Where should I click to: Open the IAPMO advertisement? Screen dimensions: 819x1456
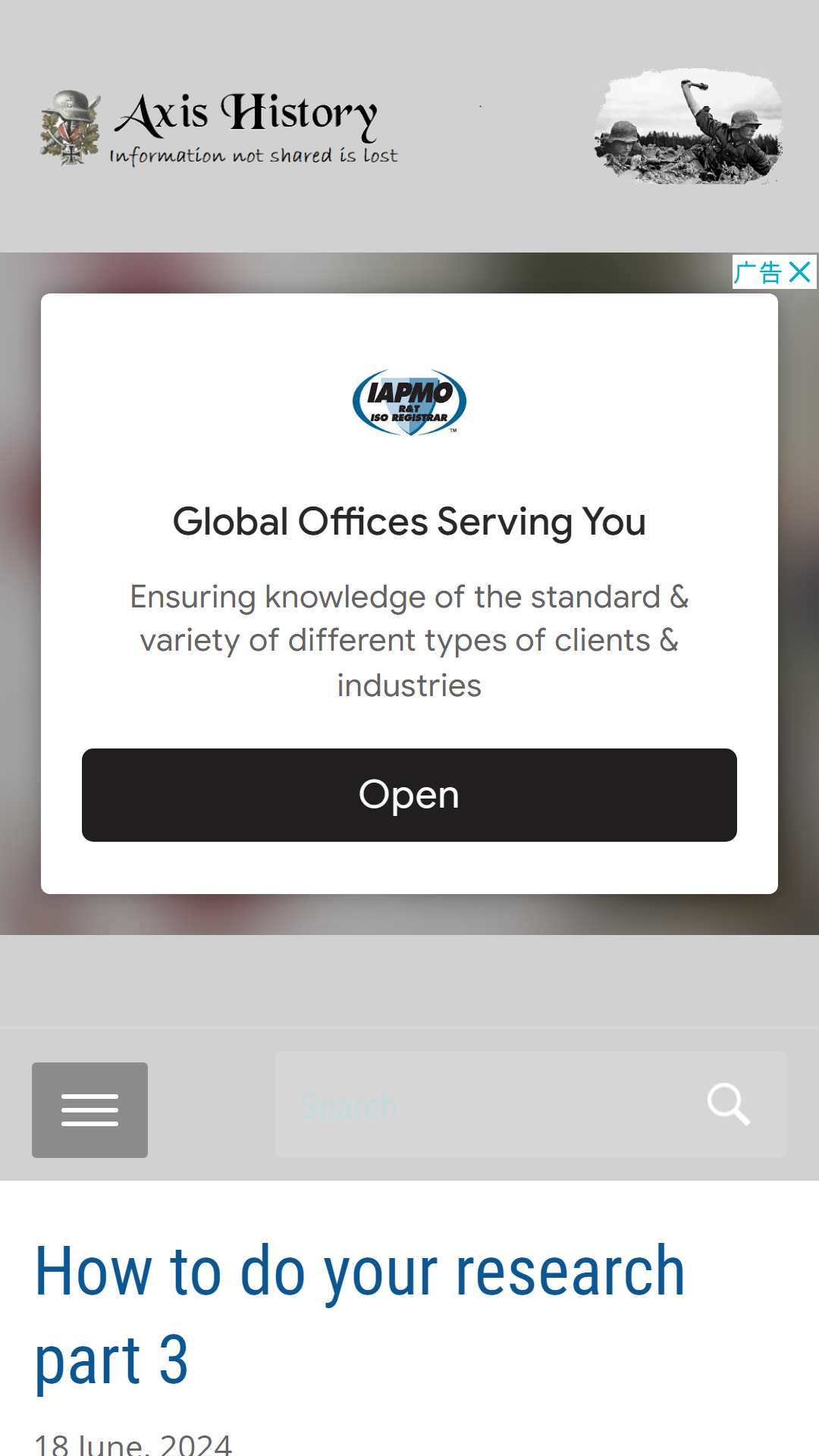point(409,795)
